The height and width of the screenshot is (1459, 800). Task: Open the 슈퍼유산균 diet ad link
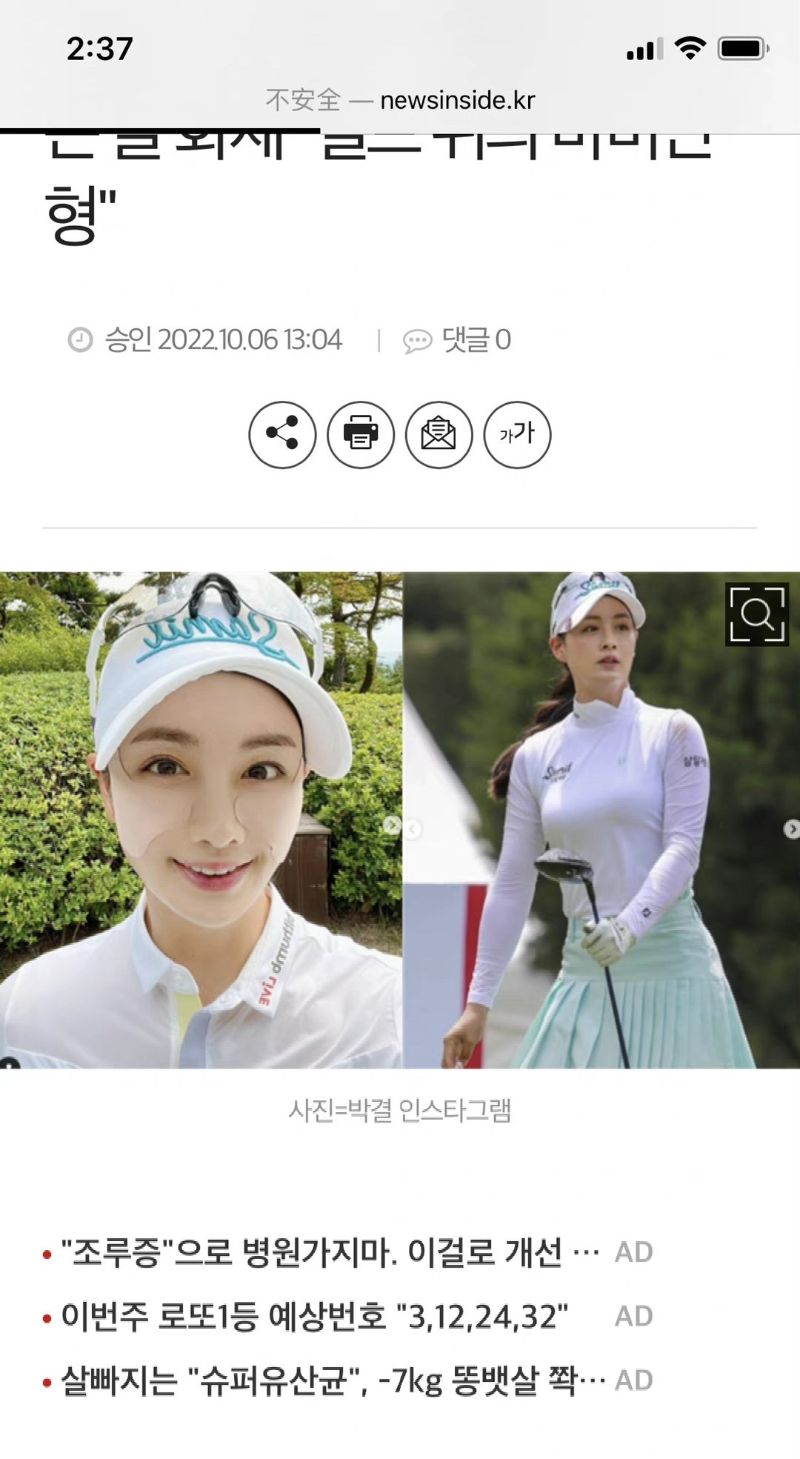[333, 1380]
